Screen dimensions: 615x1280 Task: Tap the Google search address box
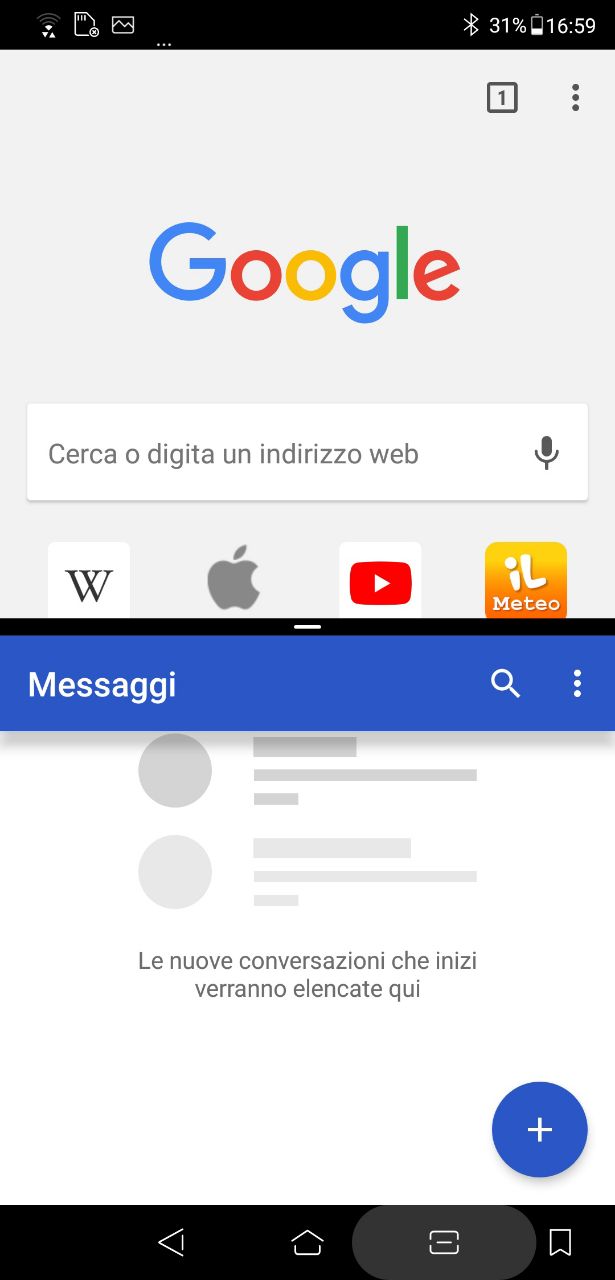280,454
